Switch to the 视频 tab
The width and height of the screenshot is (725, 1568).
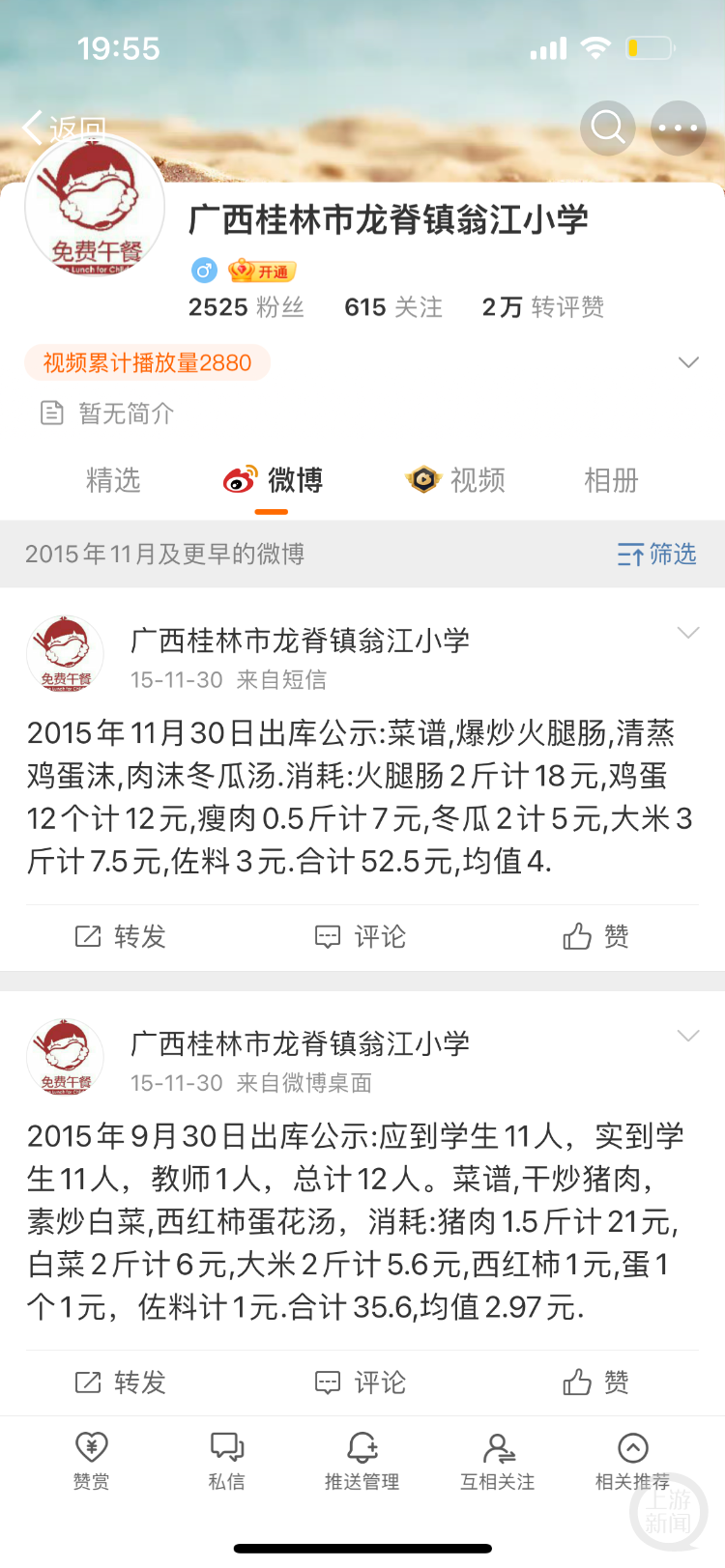tap(456, 480)
